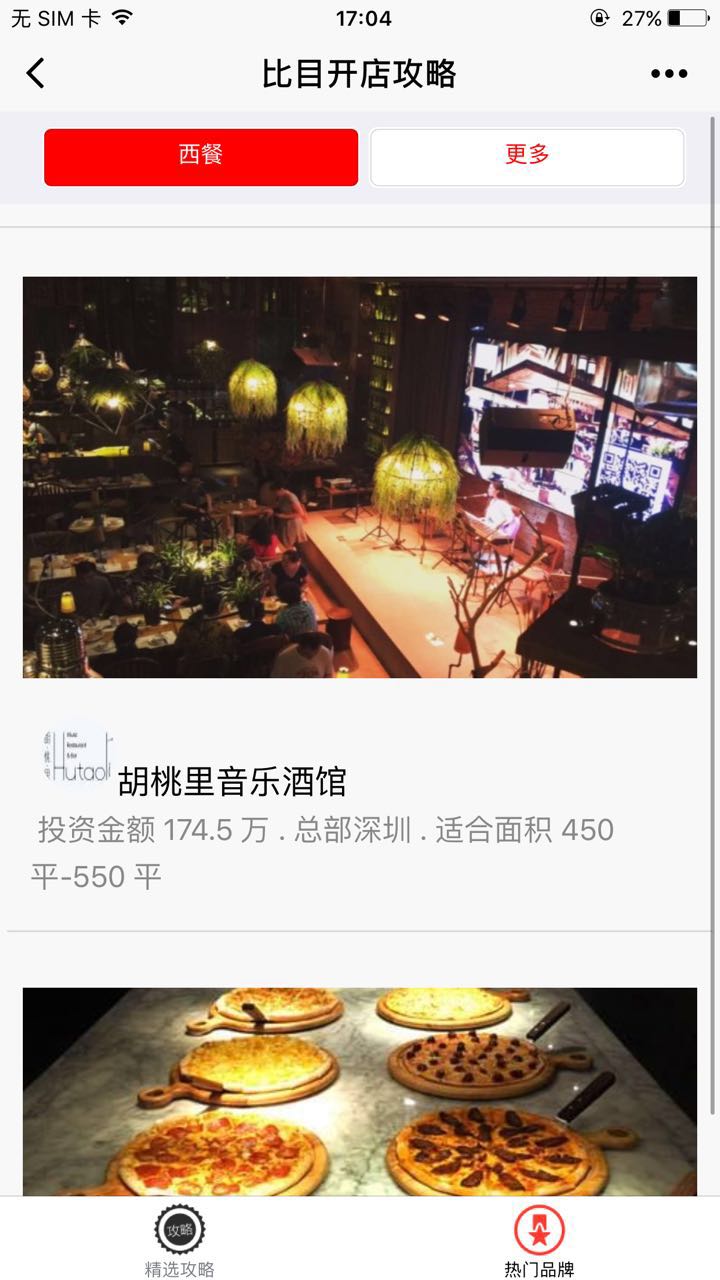The width and height of the screenshot is (720, 1280).
Task: Go back using the top-left arrow
Action: pyautogui.click(x=36, y=73)
